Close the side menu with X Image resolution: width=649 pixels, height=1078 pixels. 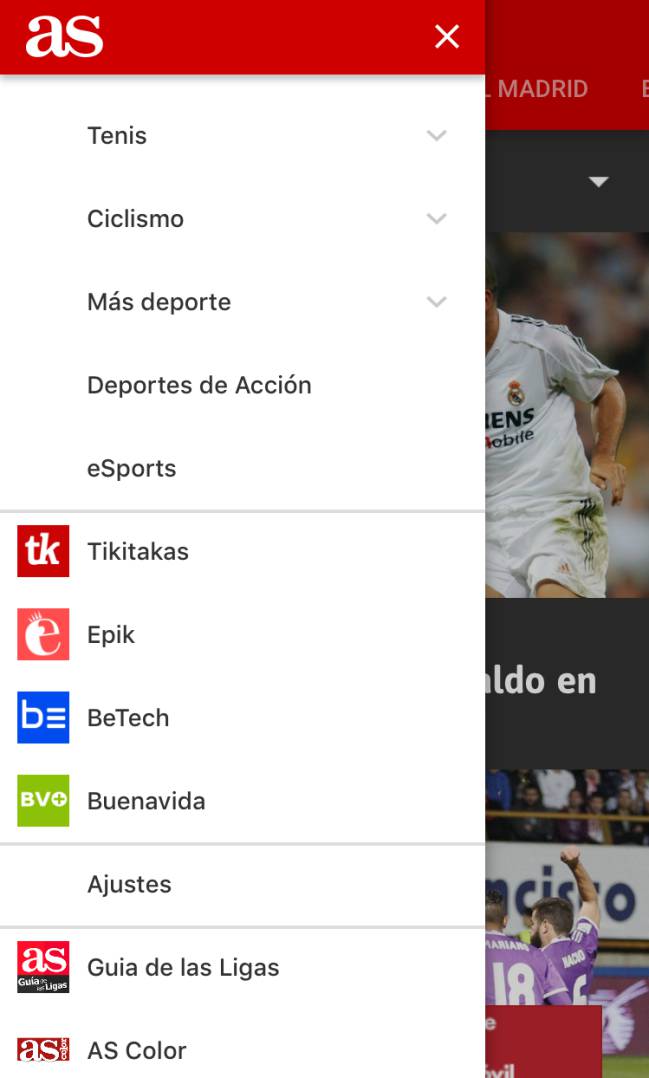coord(447,37)
